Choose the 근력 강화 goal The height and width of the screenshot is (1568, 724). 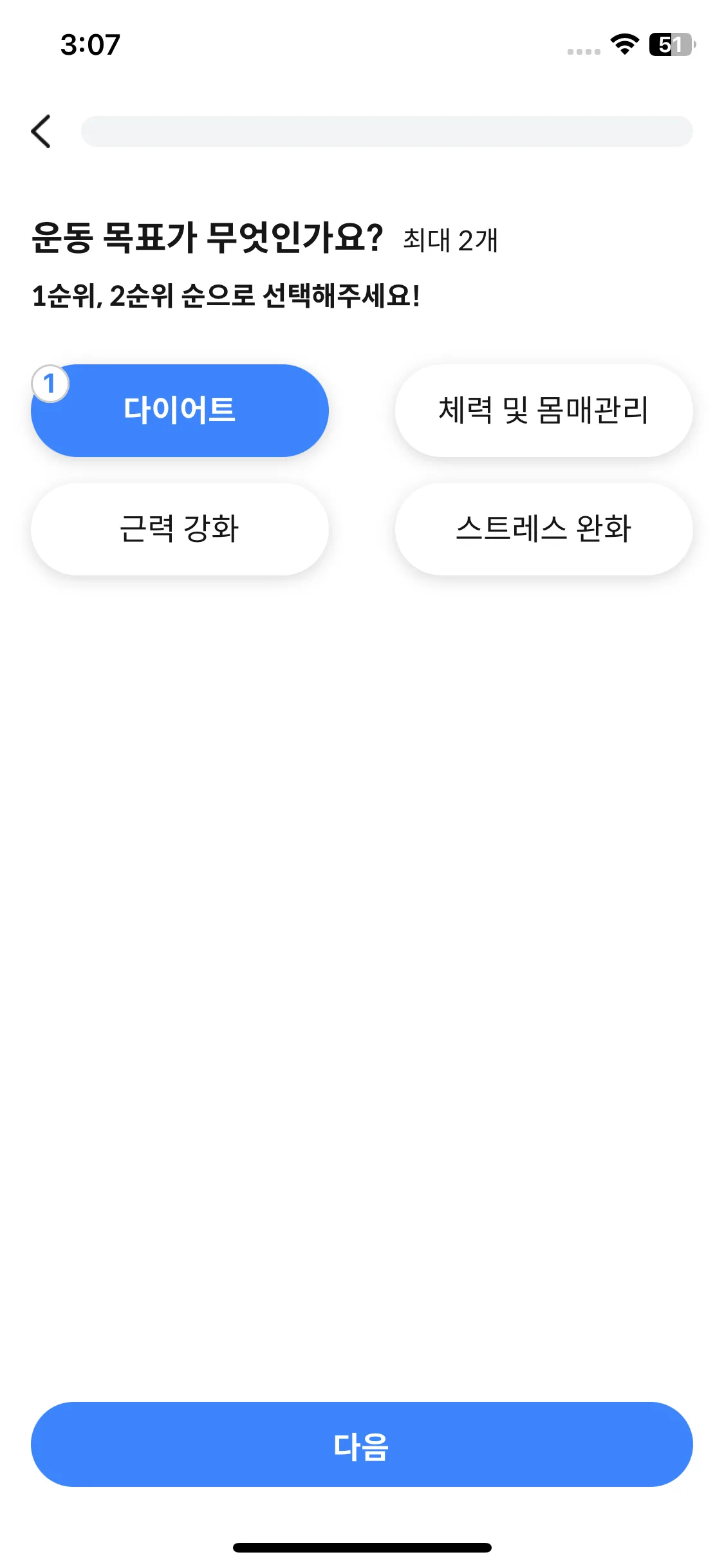(180, 528)
